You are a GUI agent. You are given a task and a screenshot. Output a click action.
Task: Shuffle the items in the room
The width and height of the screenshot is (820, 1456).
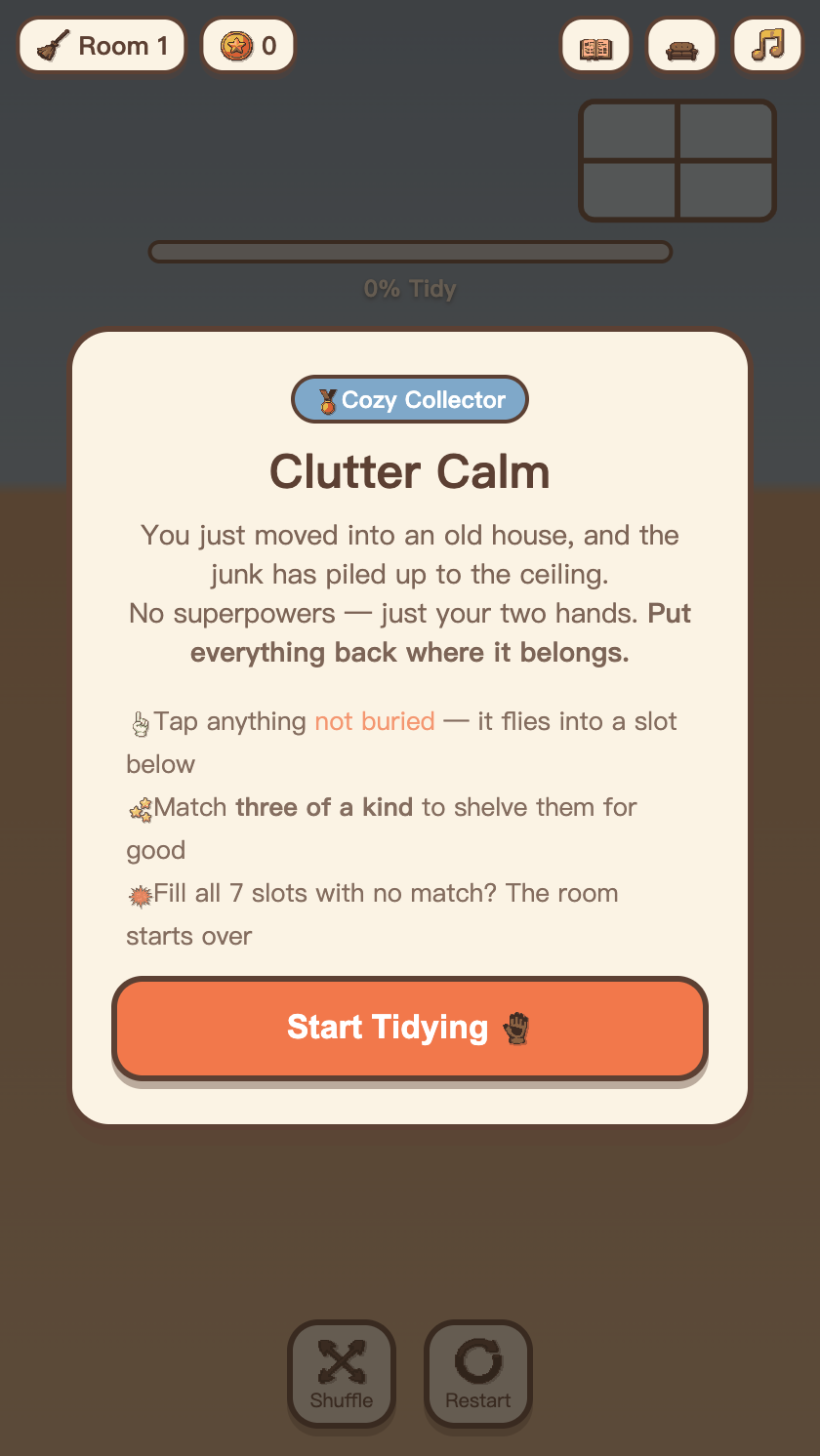point(342,1374)
